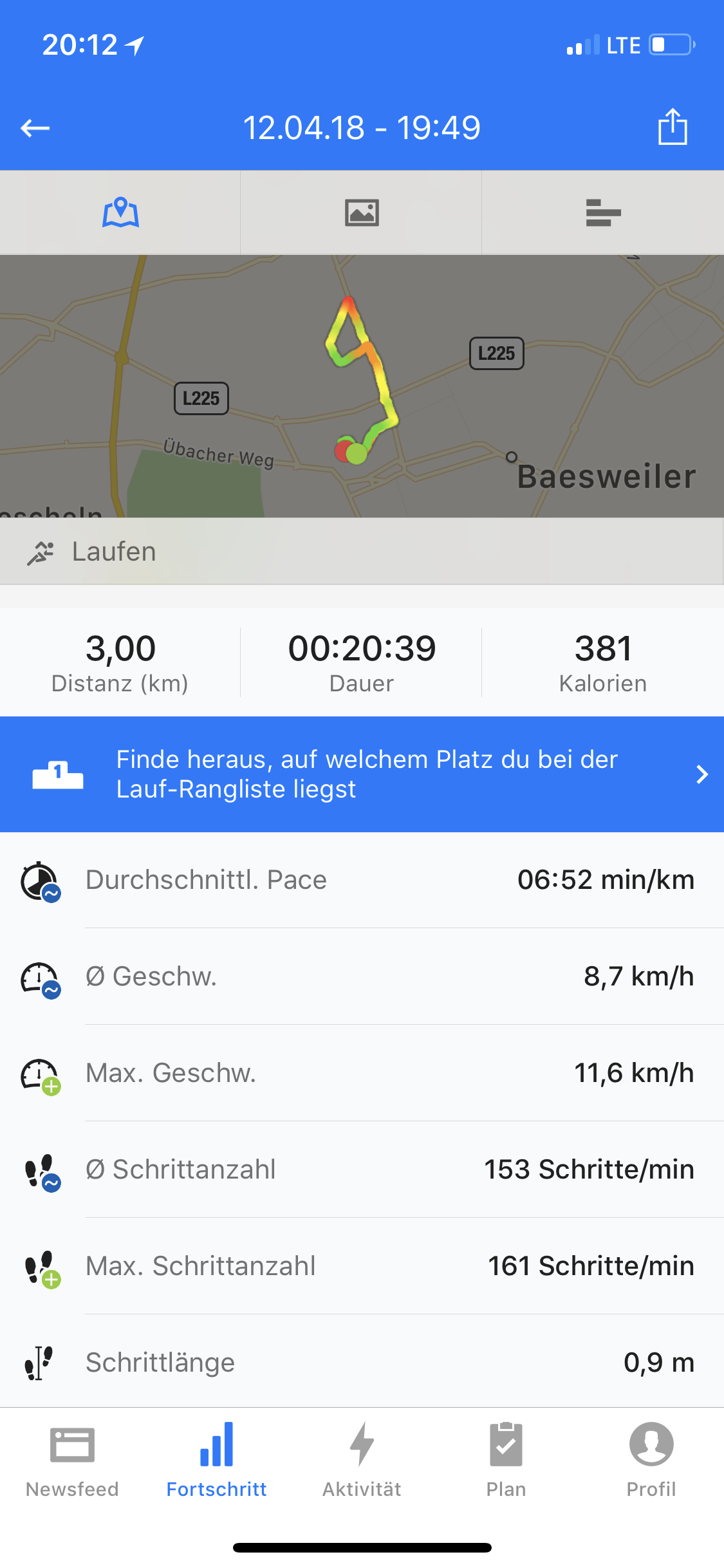724x1568 pixels.
Task: Go back using the arrow icon
Action: pyautogui.click(x=35, y=128)
